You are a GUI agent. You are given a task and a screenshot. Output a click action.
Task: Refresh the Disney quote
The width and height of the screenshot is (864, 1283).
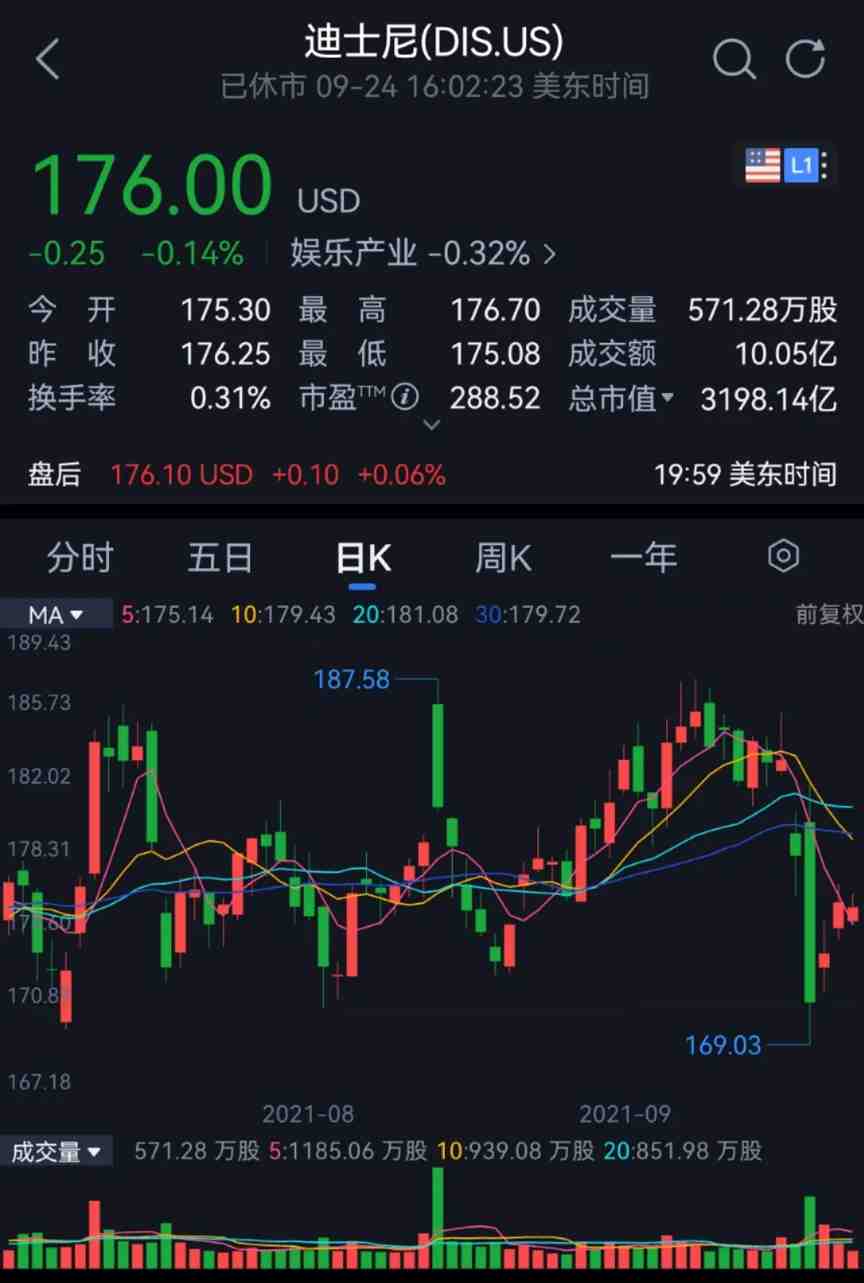(806, 60)
